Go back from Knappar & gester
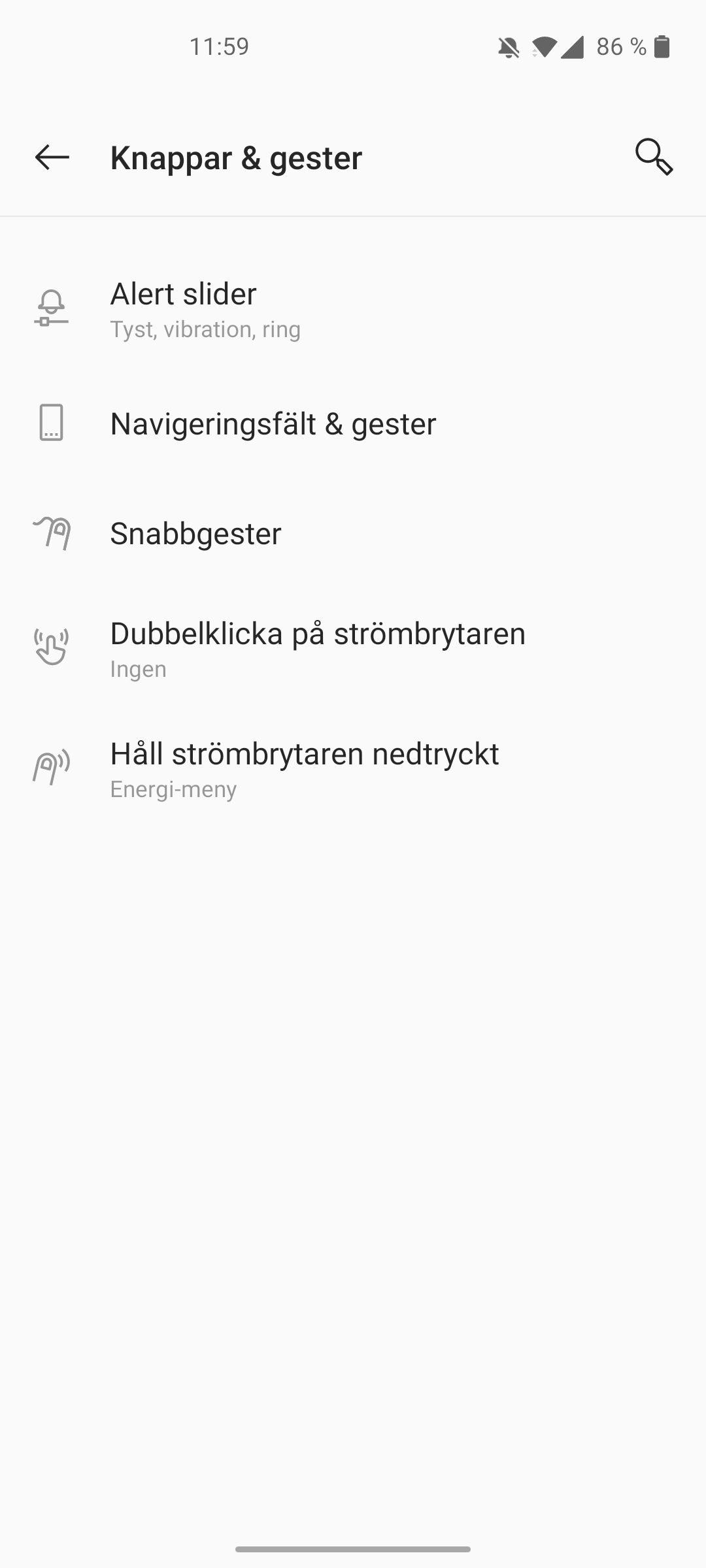The width and height of the screenshot is (706, 1568). (x=52, y=157)
